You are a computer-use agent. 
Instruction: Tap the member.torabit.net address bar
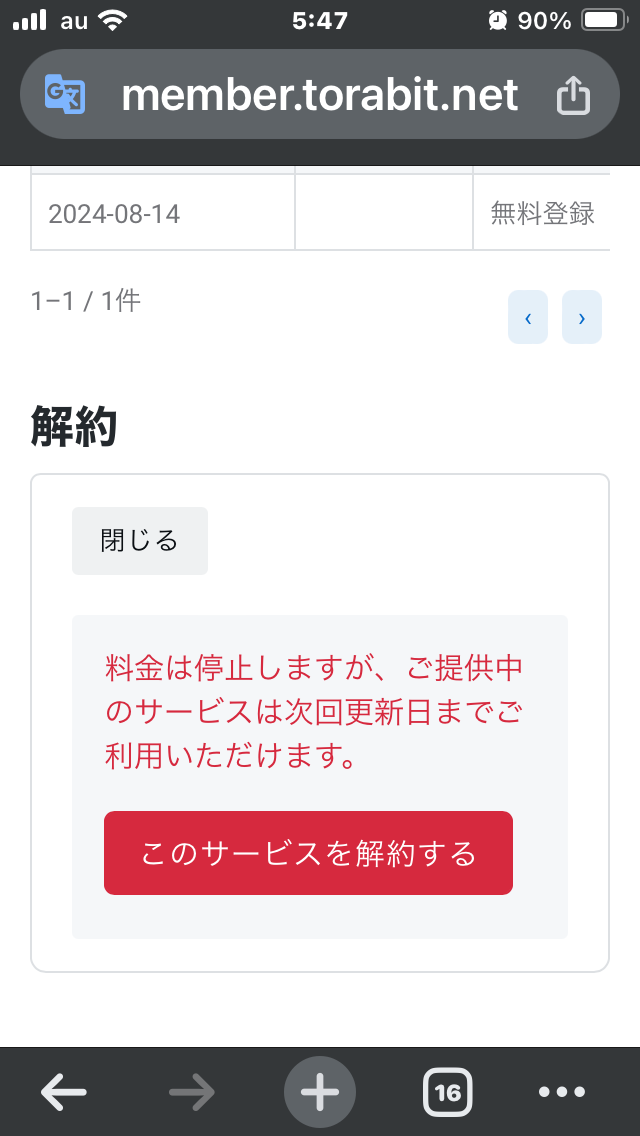pyautogui.click(x=320, y=94)
